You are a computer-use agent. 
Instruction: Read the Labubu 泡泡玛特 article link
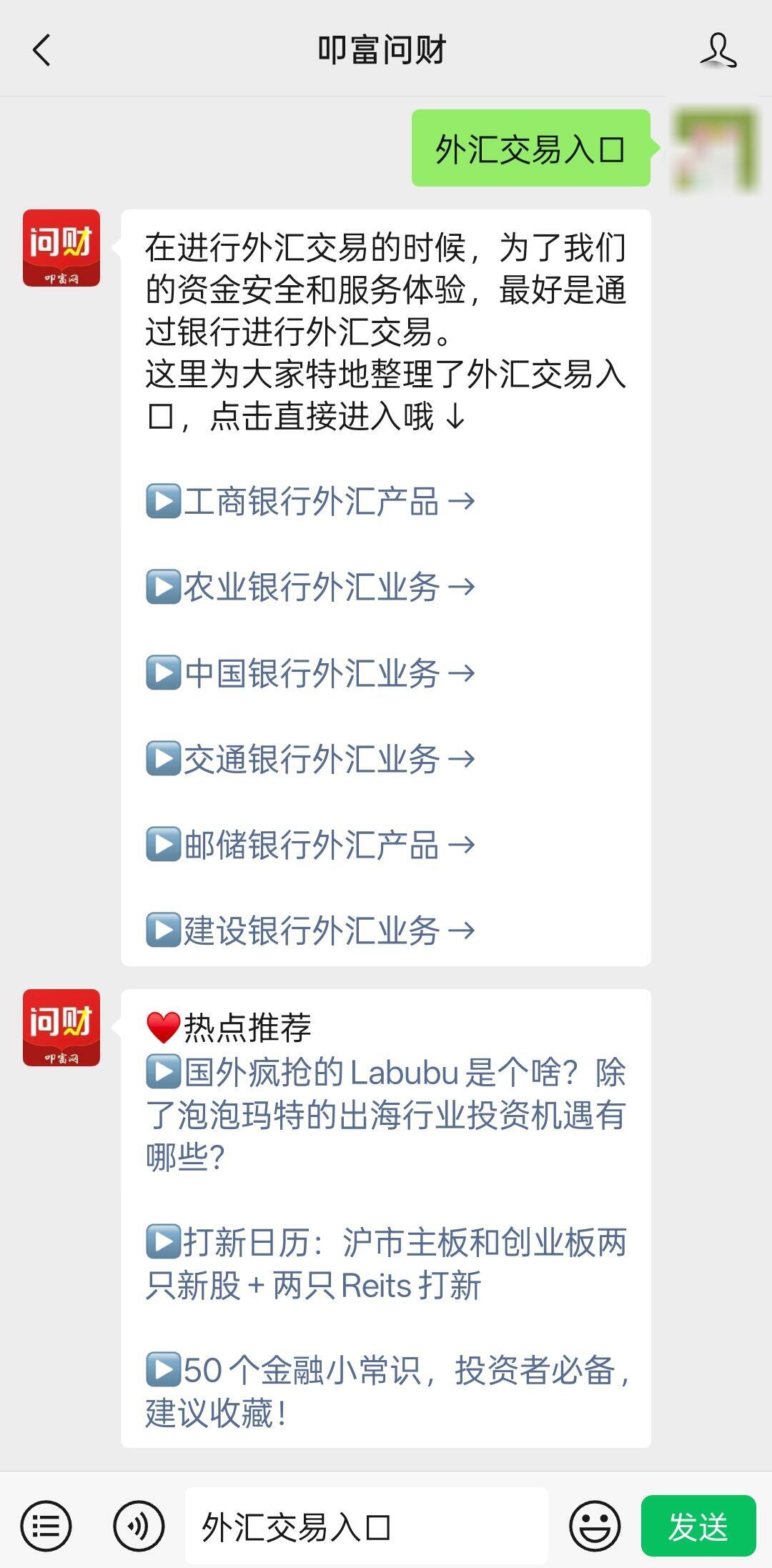pos(386,1114)
